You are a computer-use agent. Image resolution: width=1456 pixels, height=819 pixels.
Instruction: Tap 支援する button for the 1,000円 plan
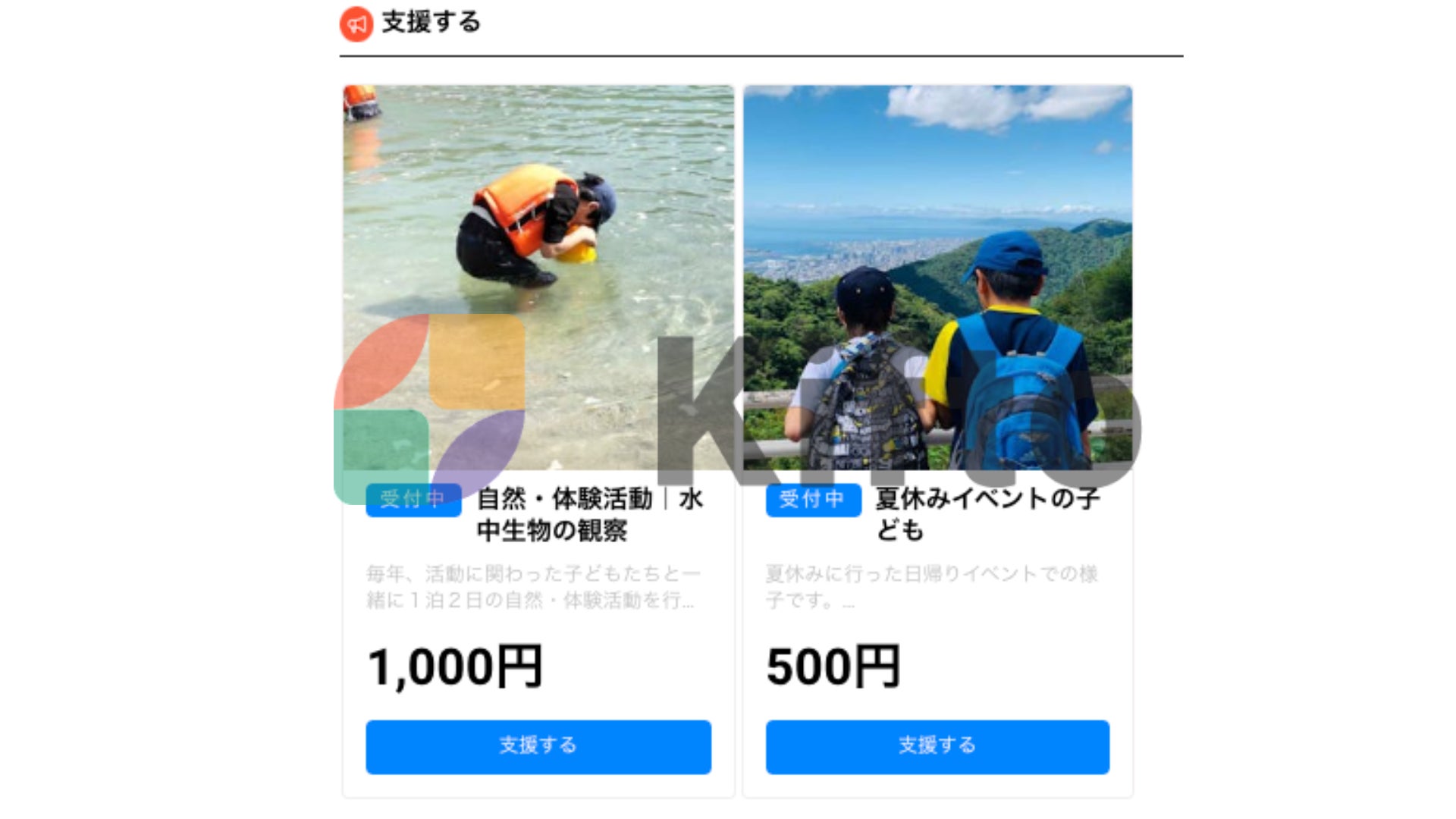point(538,747)
